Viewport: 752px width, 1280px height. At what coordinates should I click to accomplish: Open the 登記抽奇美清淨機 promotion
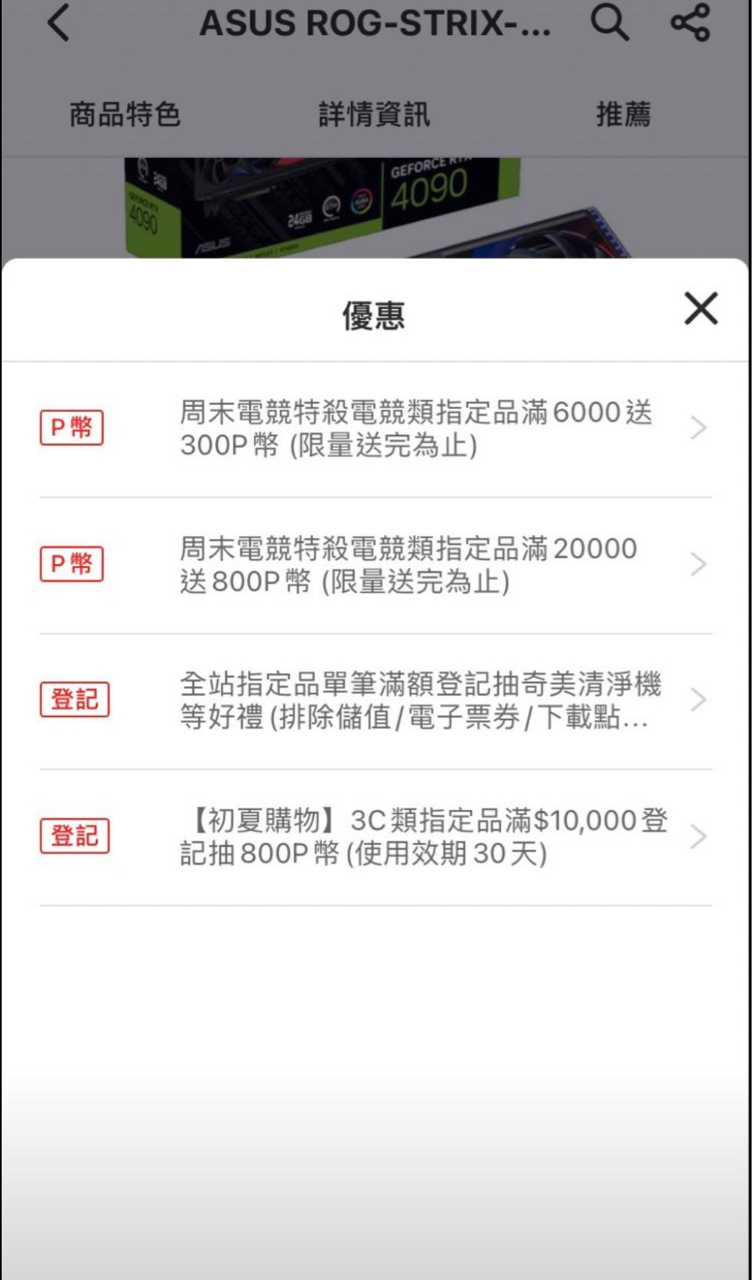pos(376,701)
